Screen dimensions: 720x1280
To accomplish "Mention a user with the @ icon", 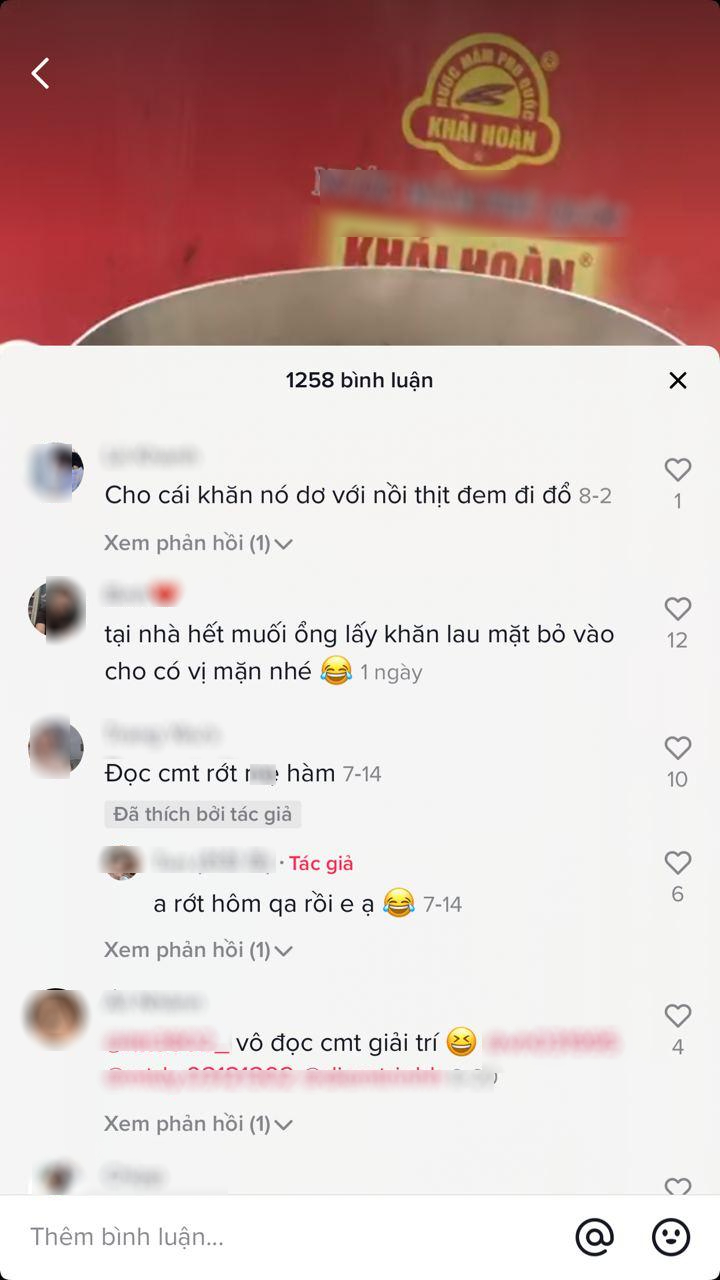I will click(x=594, y=1237).
